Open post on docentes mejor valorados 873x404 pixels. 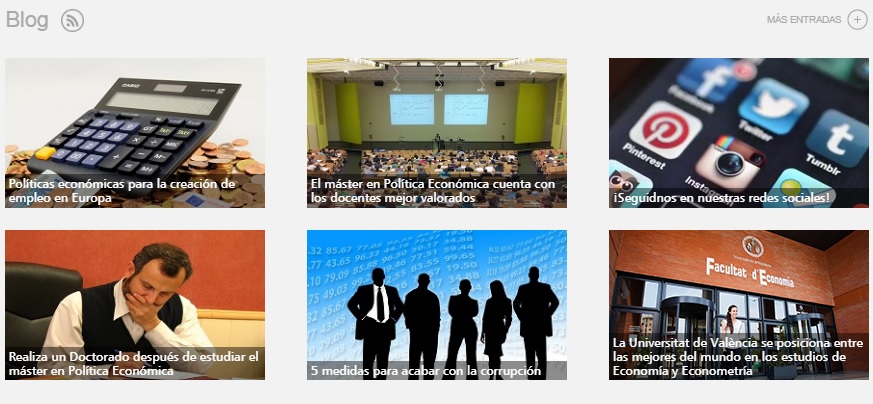point(436,132)
